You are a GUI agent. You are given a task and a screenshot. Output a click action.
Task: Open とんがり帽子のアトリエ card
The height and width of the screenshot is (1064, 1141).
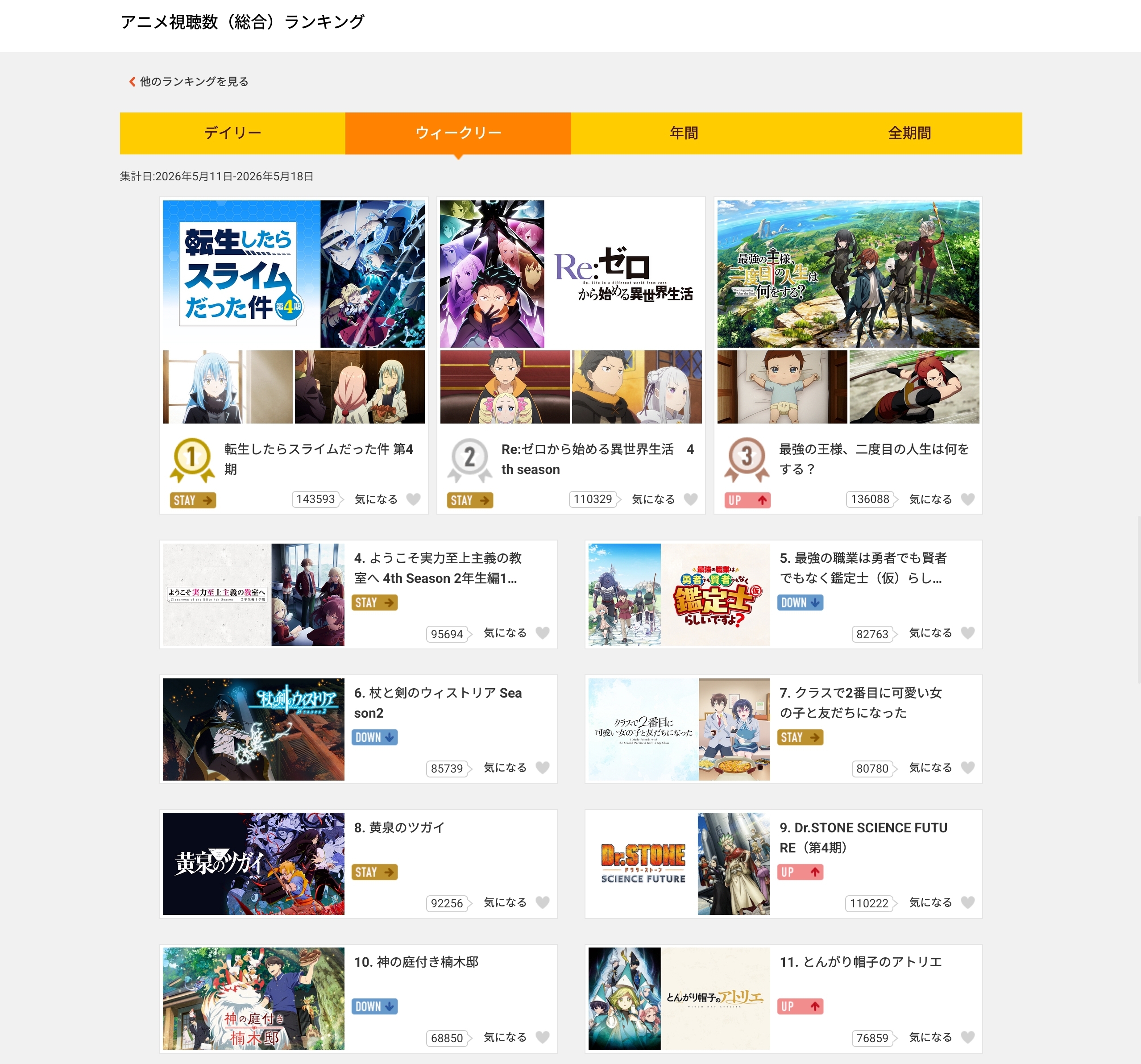[784, 998]
